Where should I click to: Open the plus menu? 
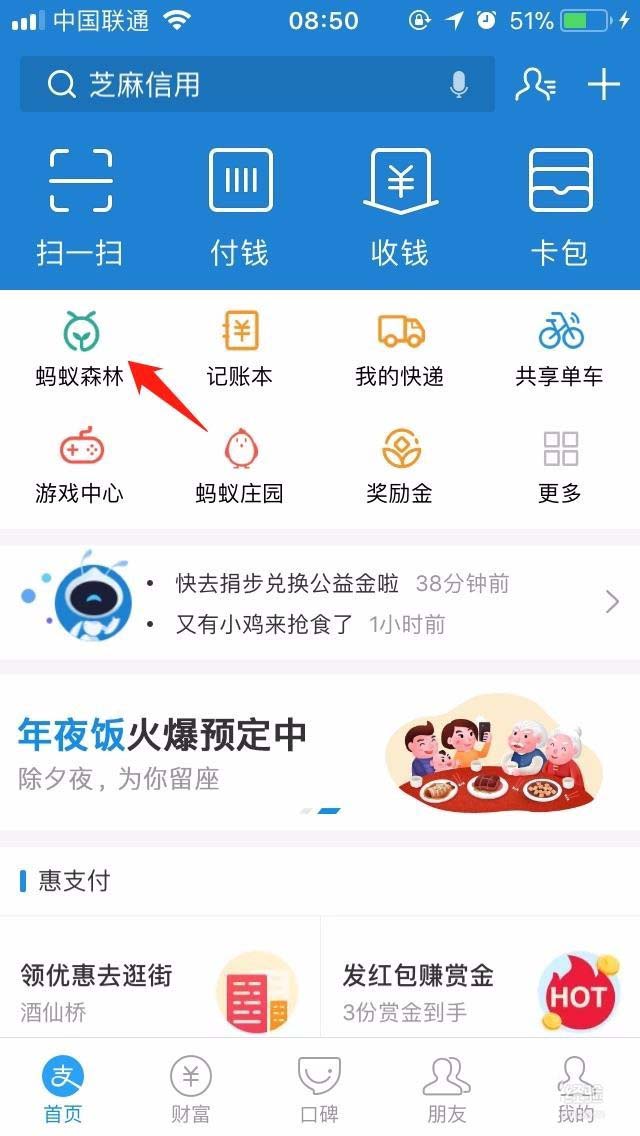coord(604,85)
